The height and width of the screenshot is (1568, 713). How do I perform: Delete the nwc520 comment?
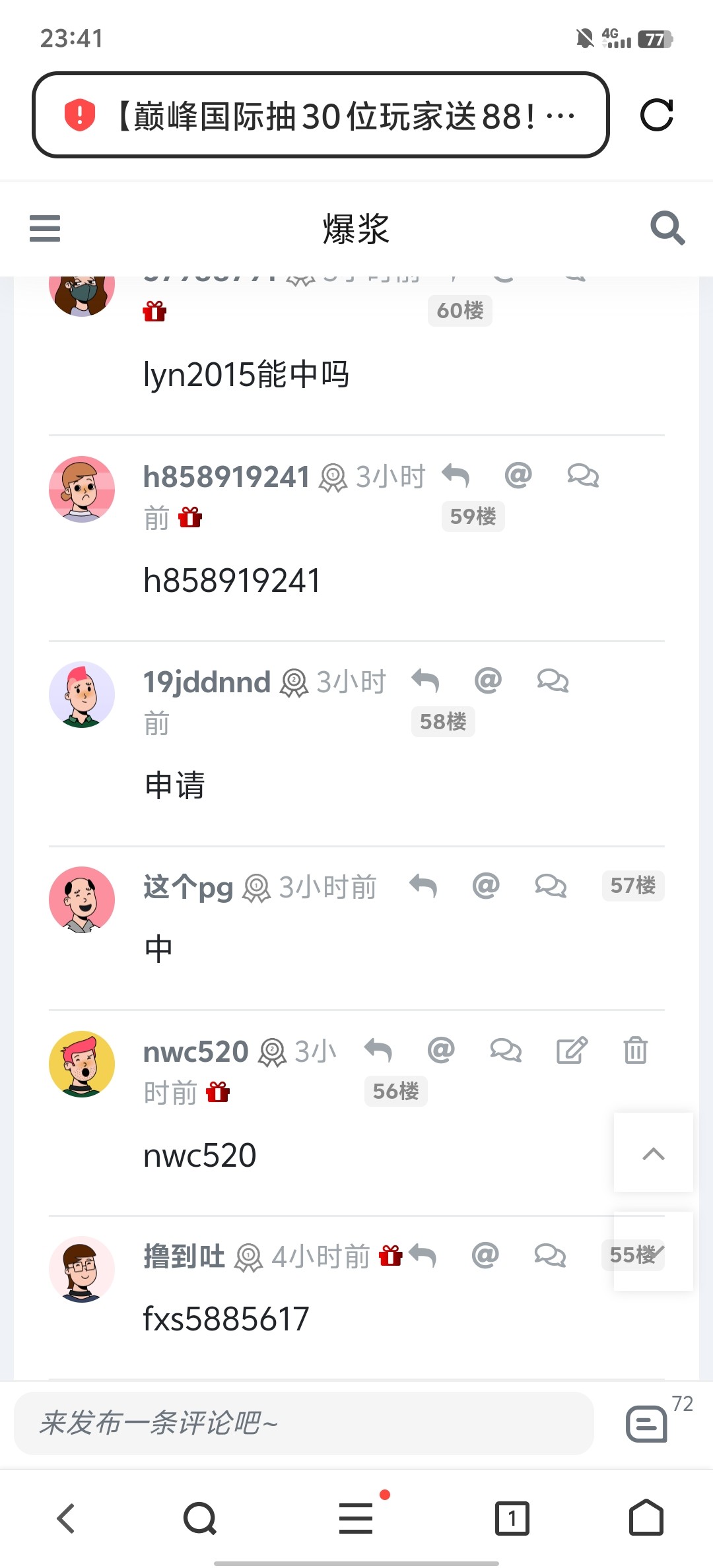[x=635, y=1050]
